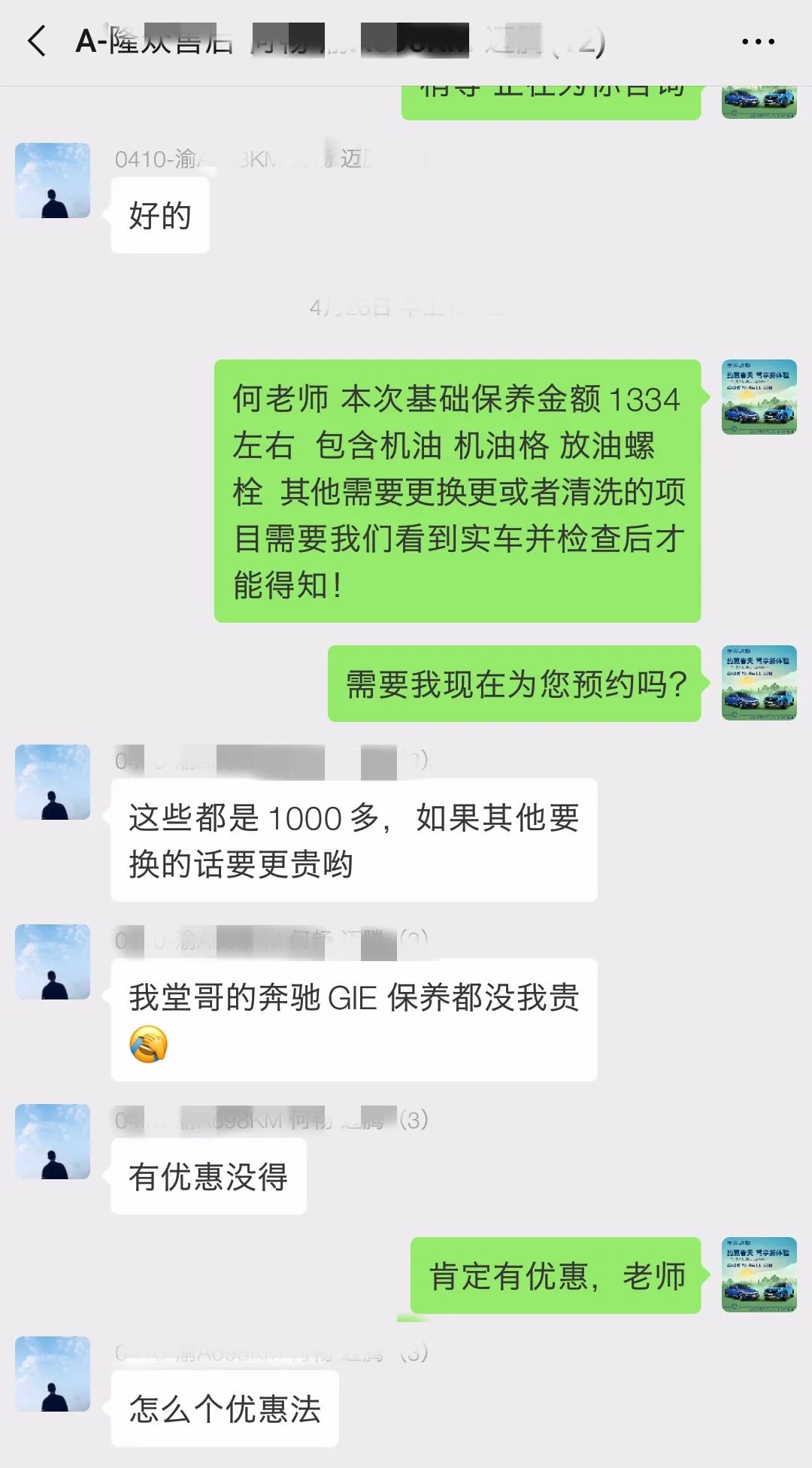Tap the car avatar beside the 1334 quote
The width and height of the screenshot is (812, 1468).
759,397
